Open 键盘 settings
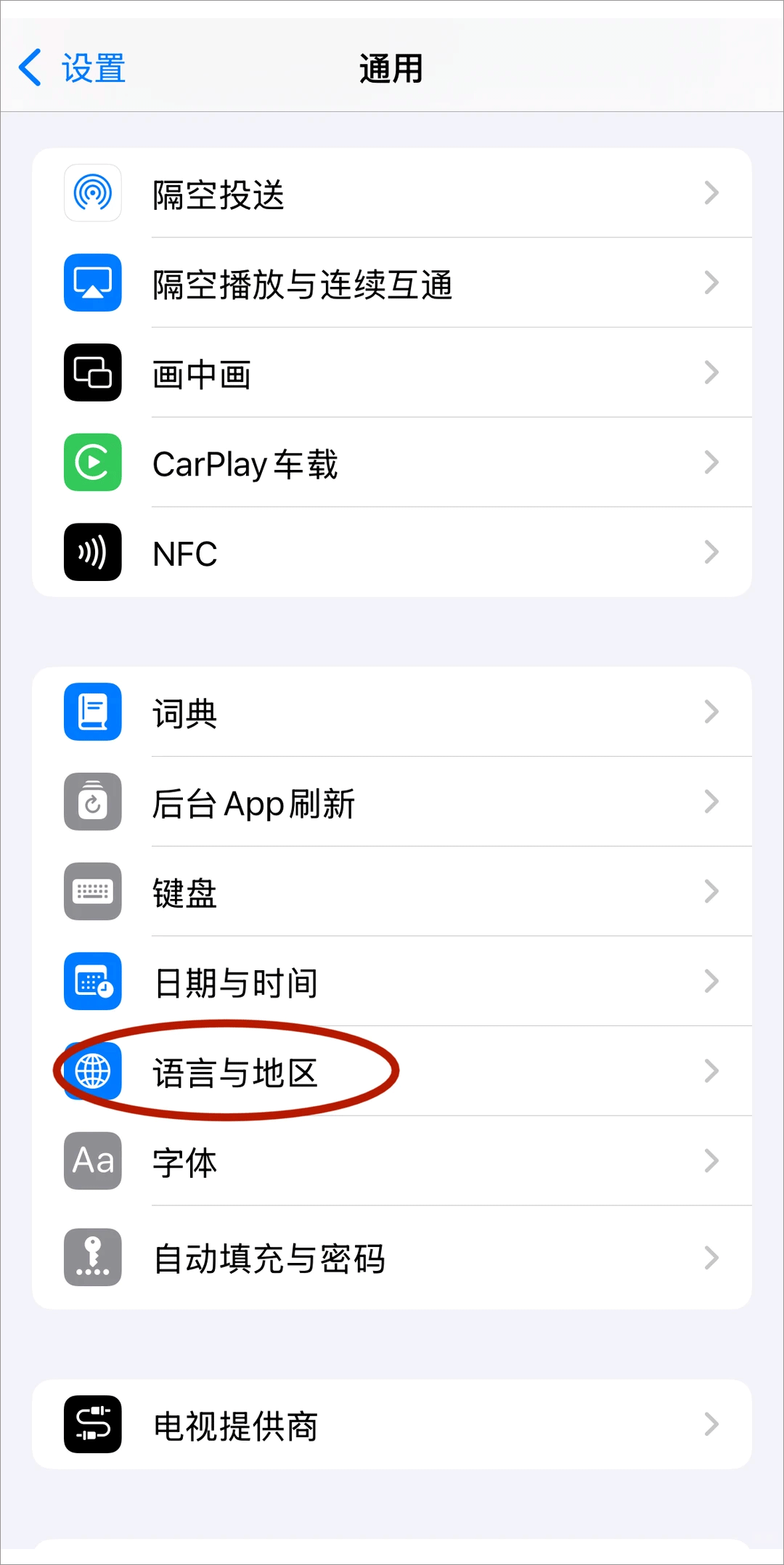This screenshot has width=784, height=1565. pyautogui.click(x=392, y=892)
